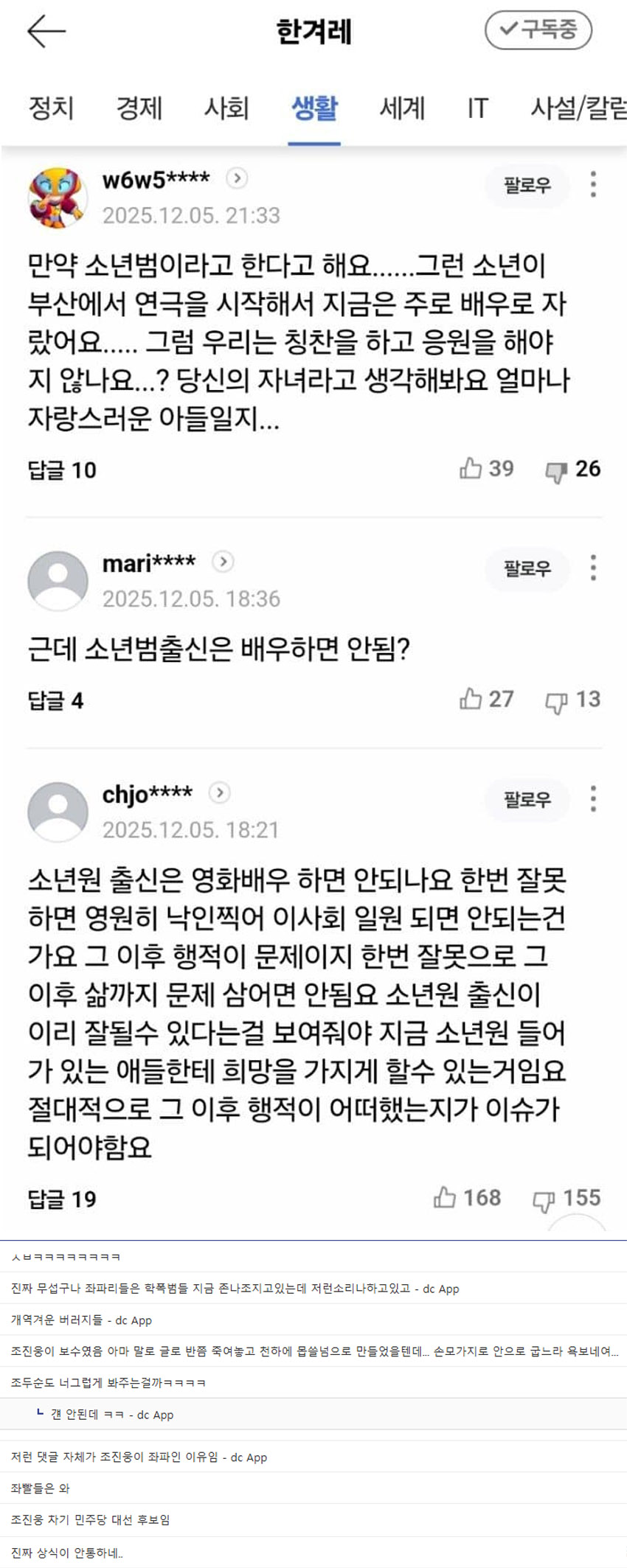Open the overflow menu on mari****'s comment
Image resolution: width=627 pixels, height=1568 pixels.
[593, 568]
